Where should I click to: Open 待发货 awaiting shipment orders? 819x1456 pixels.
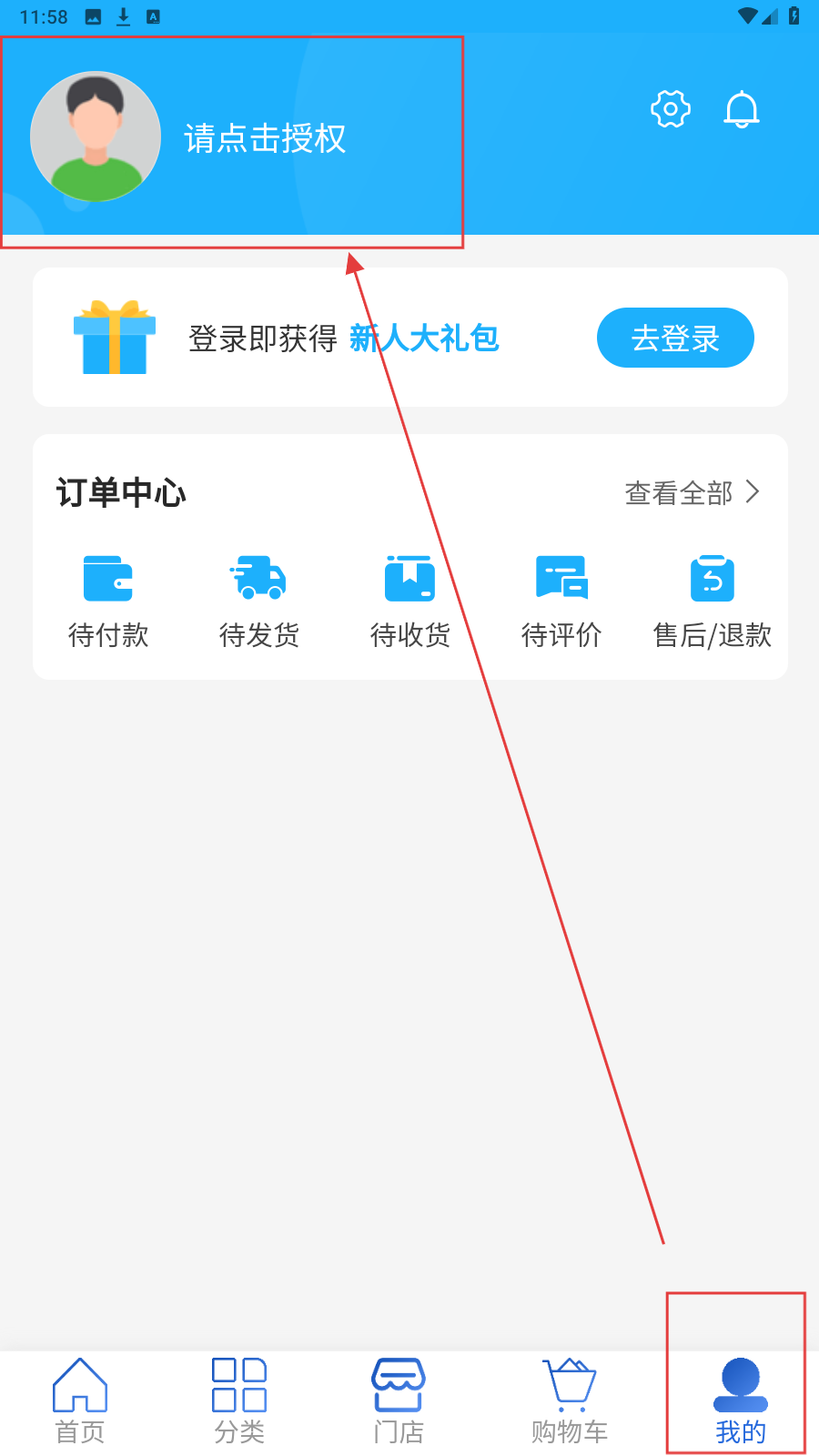tap(259, 599)
